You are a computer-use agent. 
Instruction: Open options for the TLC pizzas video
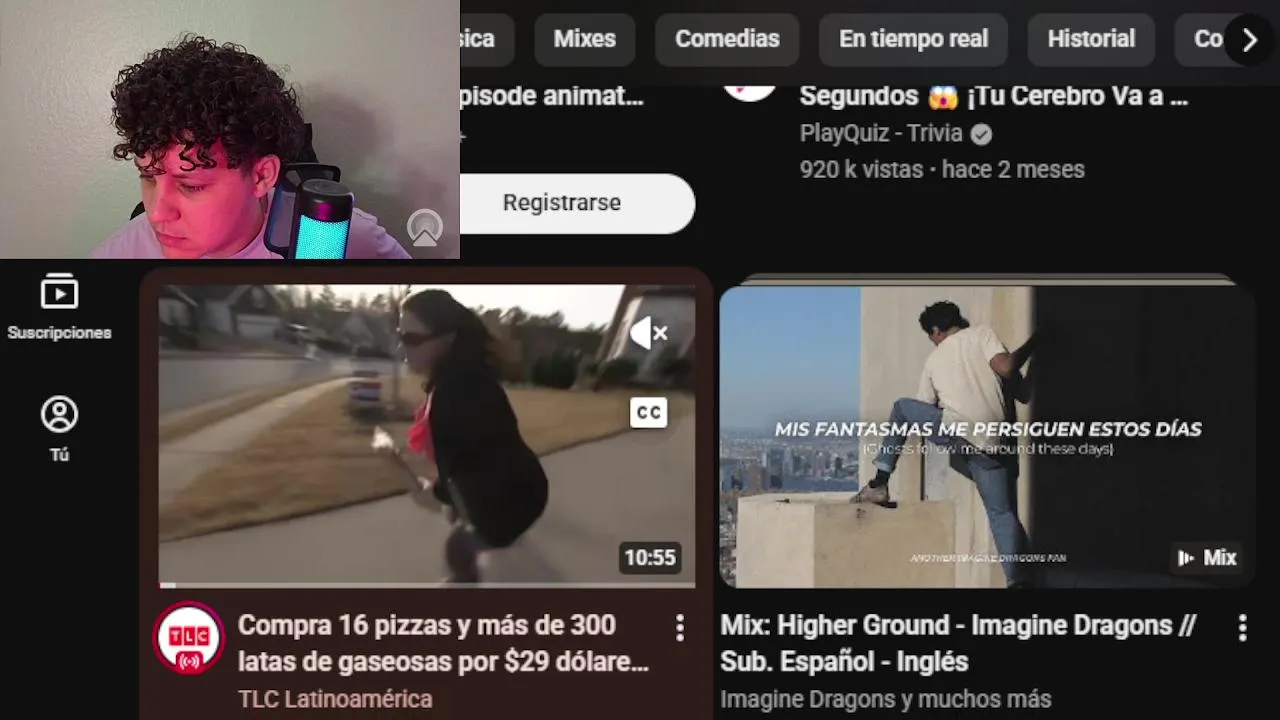[x=679, y=628]
